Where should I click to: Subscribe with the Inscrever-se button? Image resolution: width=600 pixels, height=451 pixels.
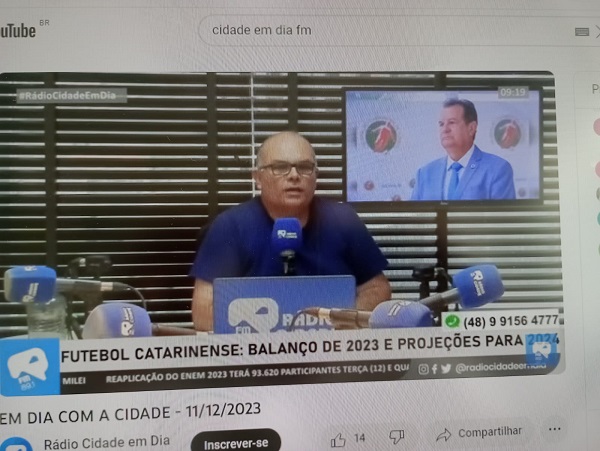coord(235,441)
